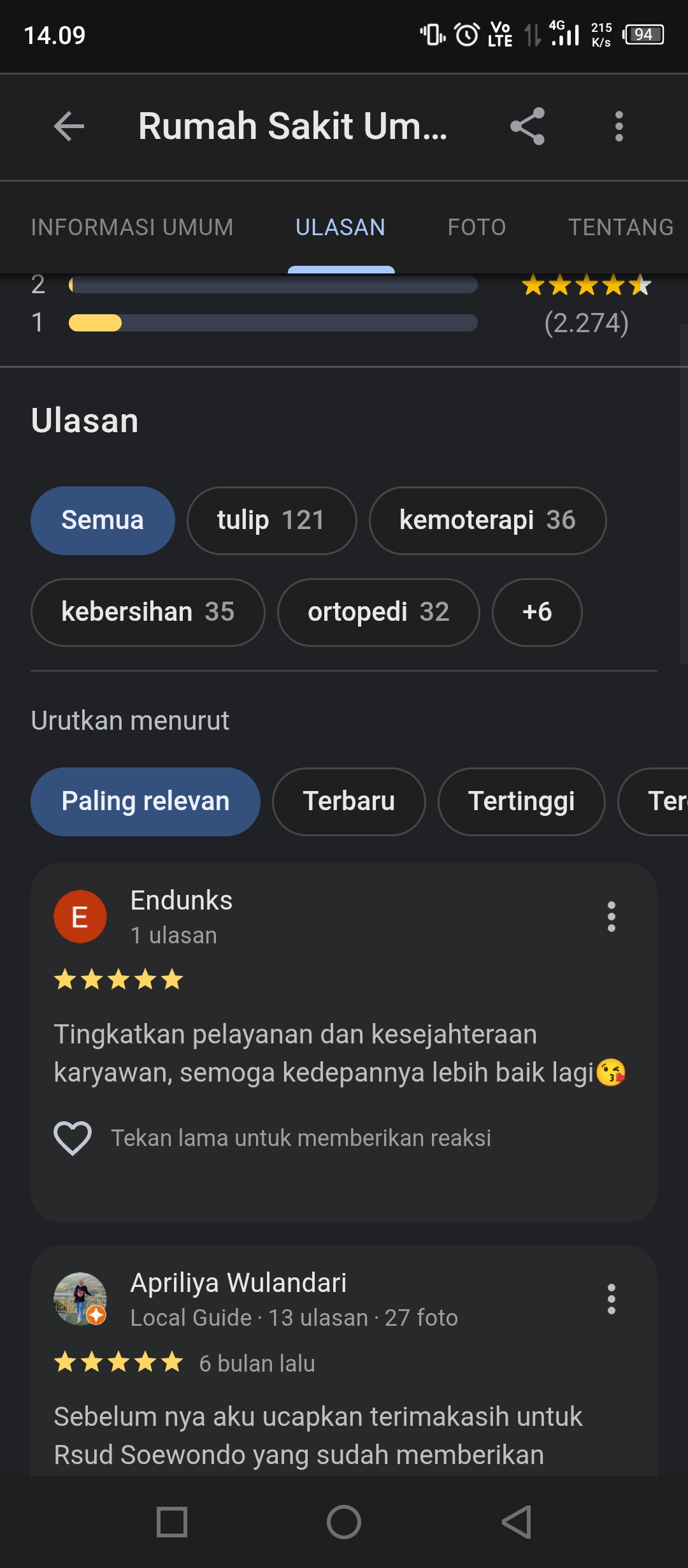This screenshot has height=1568, width=688.
Task: Filter reviews by ortopedi
Action: coord(378,612)
